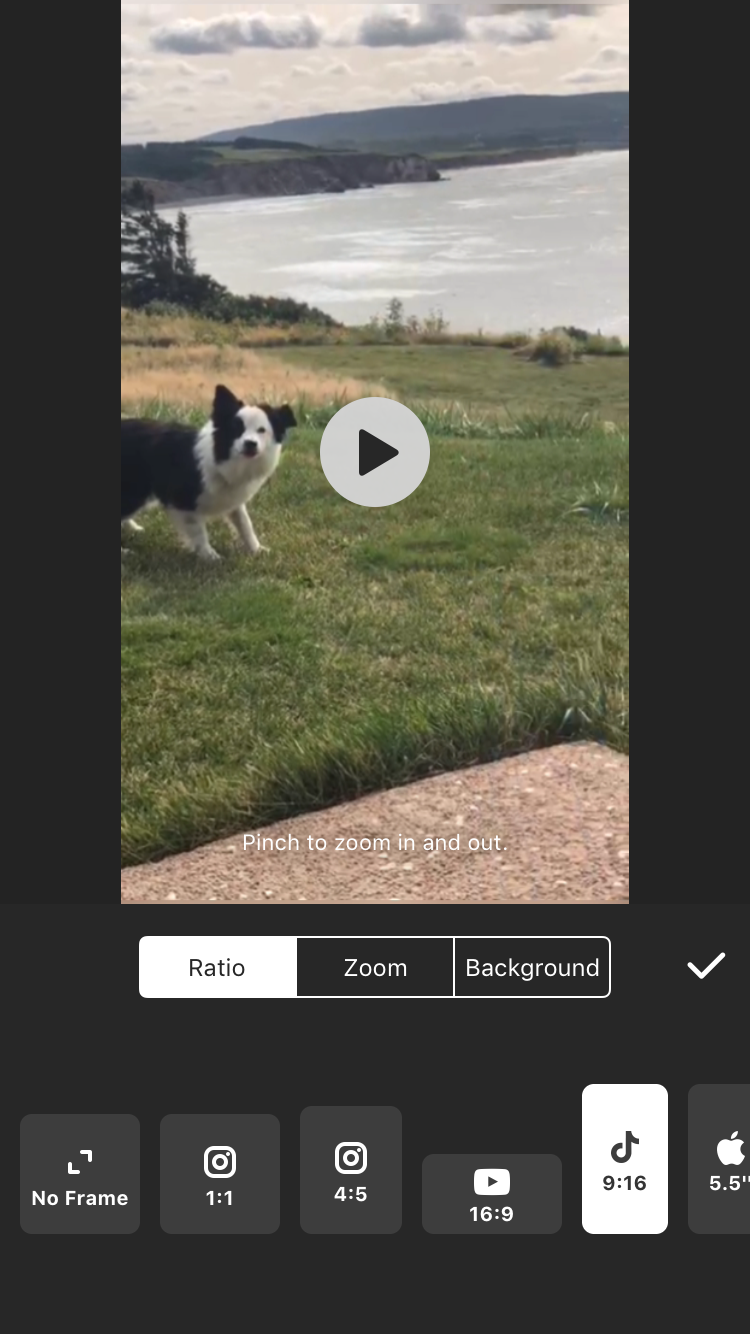The width and height of the screenshot is (750, 1334).
Task: Choose the No Frame option
Action: pos(80,1174)
